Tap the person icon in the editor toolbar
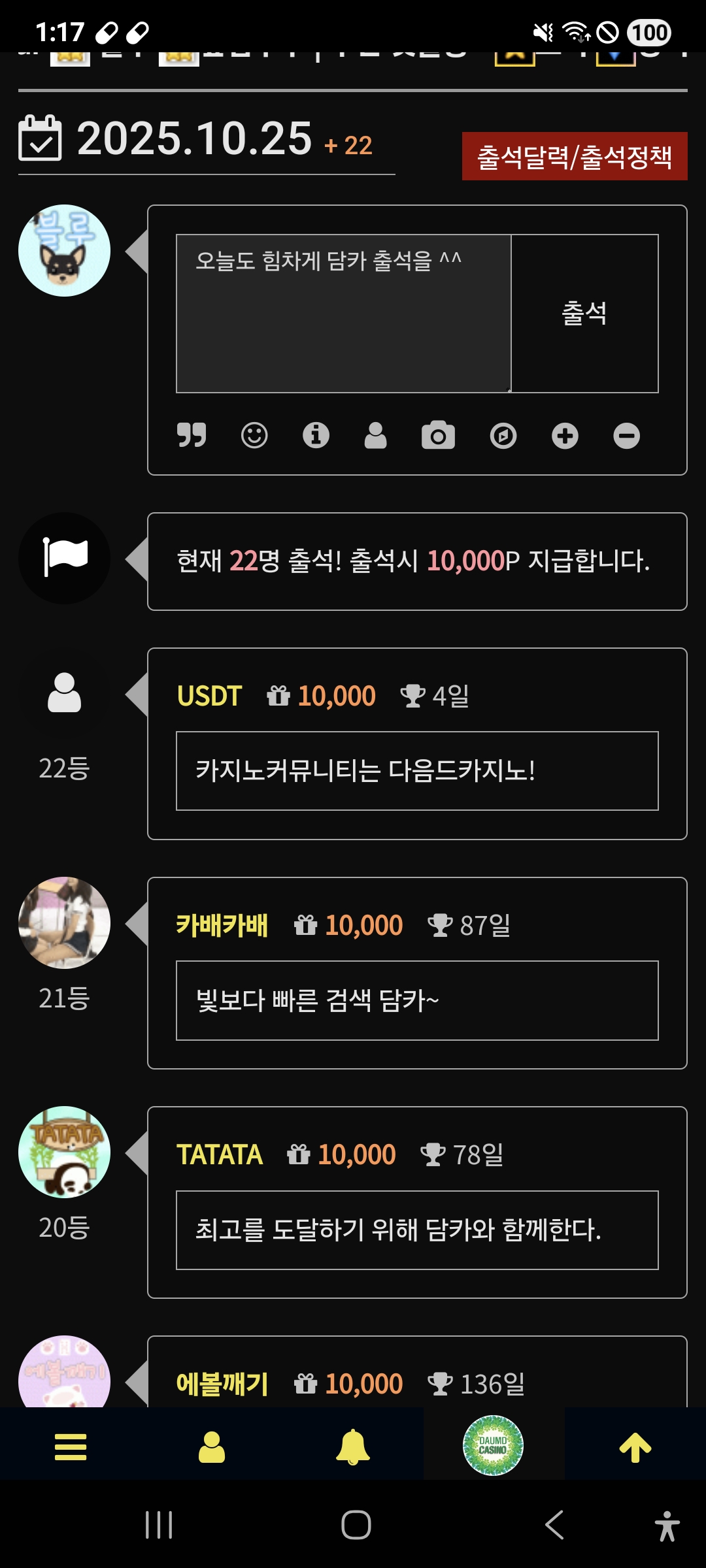 click(375, 435)
